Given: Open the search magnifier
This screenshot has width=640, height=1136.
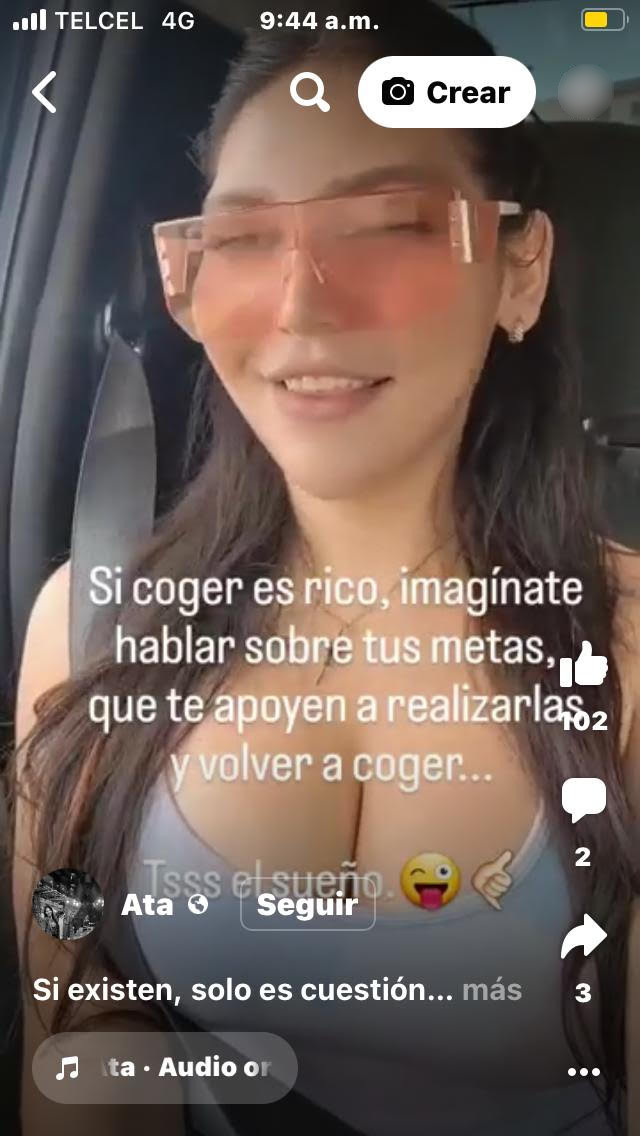Looking at the screenshot, I should [310, 92].
